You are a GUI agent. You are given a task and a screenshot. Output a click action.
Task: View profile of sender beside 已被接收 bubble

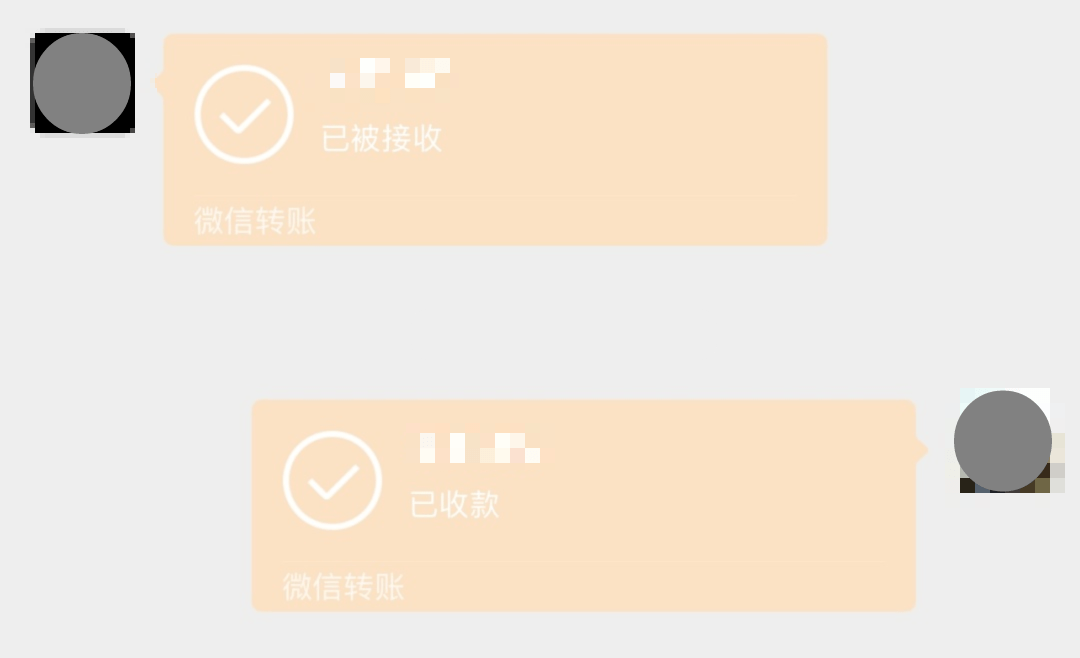(x=82, y=83)
